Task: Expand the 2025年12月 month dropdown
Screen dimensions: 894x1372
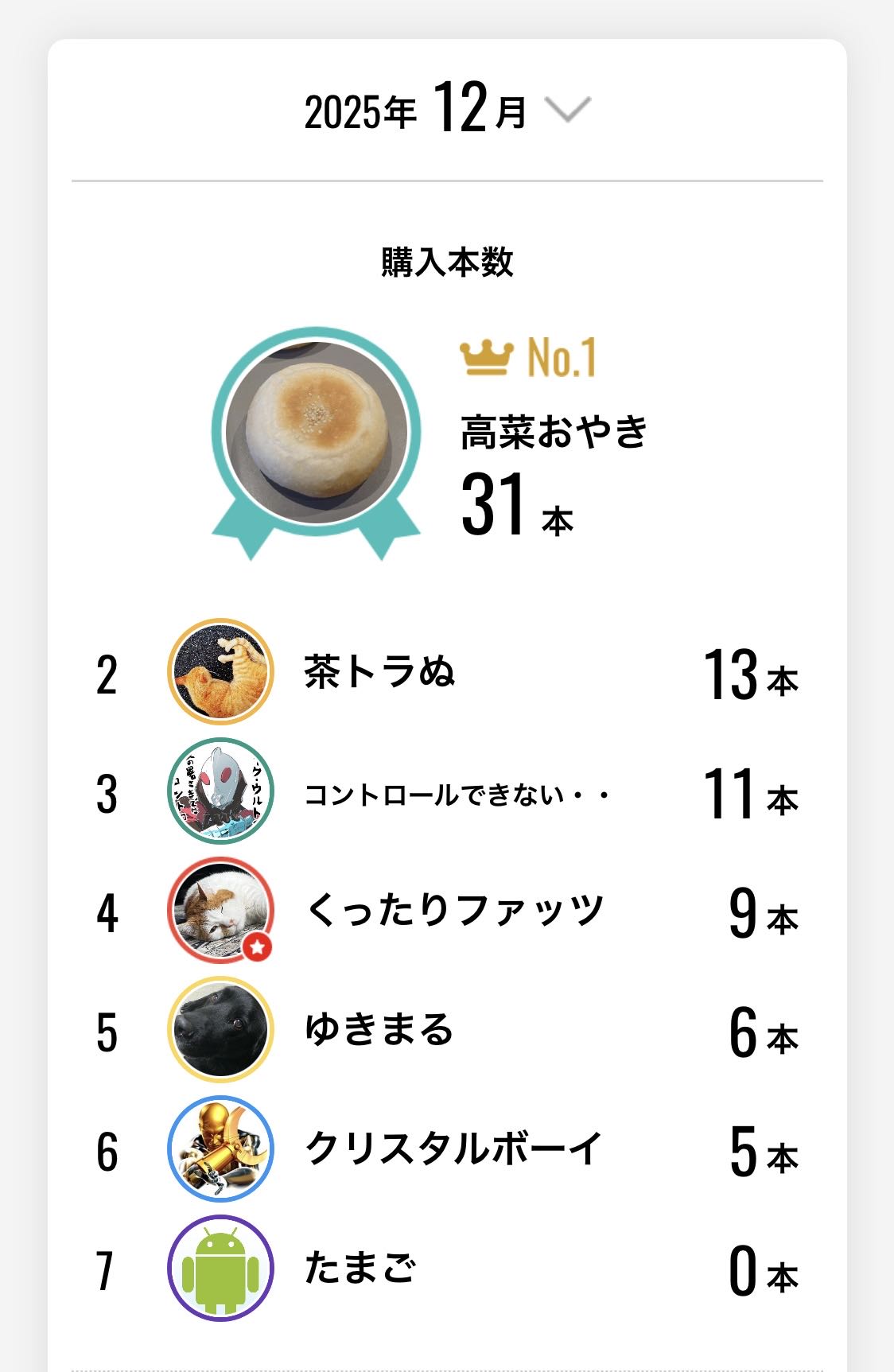Action: [567, 110]
